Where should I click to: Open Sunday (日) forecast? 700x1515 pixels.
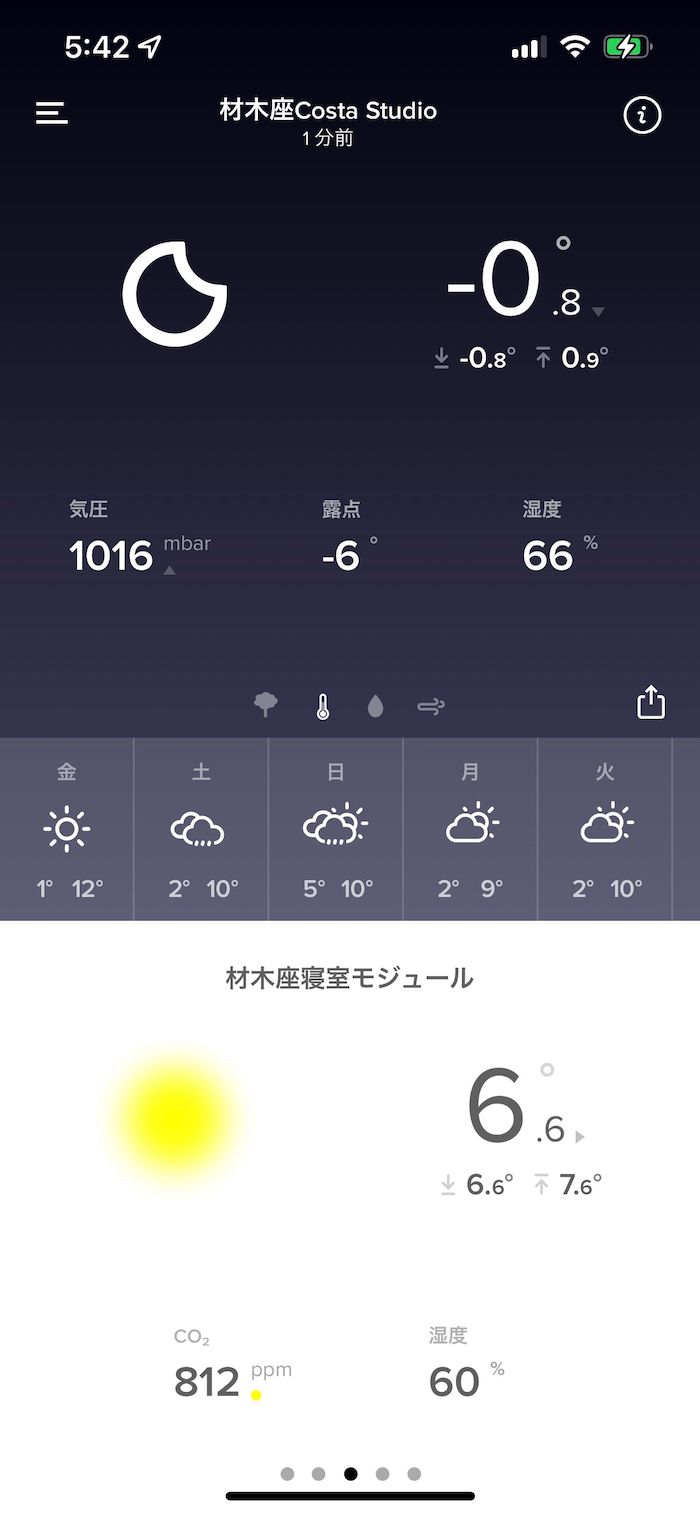tap(336, 830)
